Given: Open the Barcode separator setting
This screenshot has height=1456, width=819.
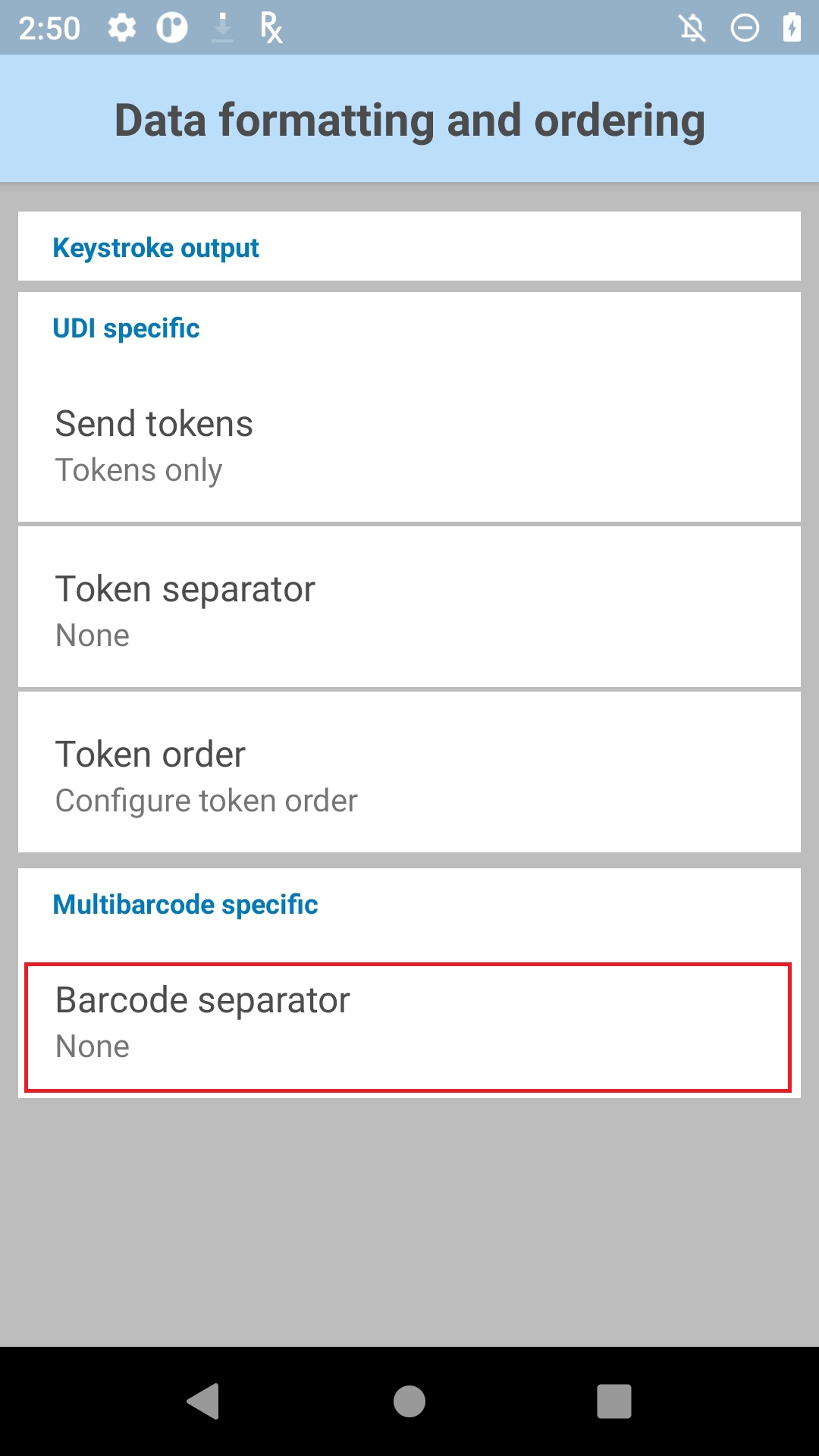Looking at the screenshot, I should tap(408, 1028).
